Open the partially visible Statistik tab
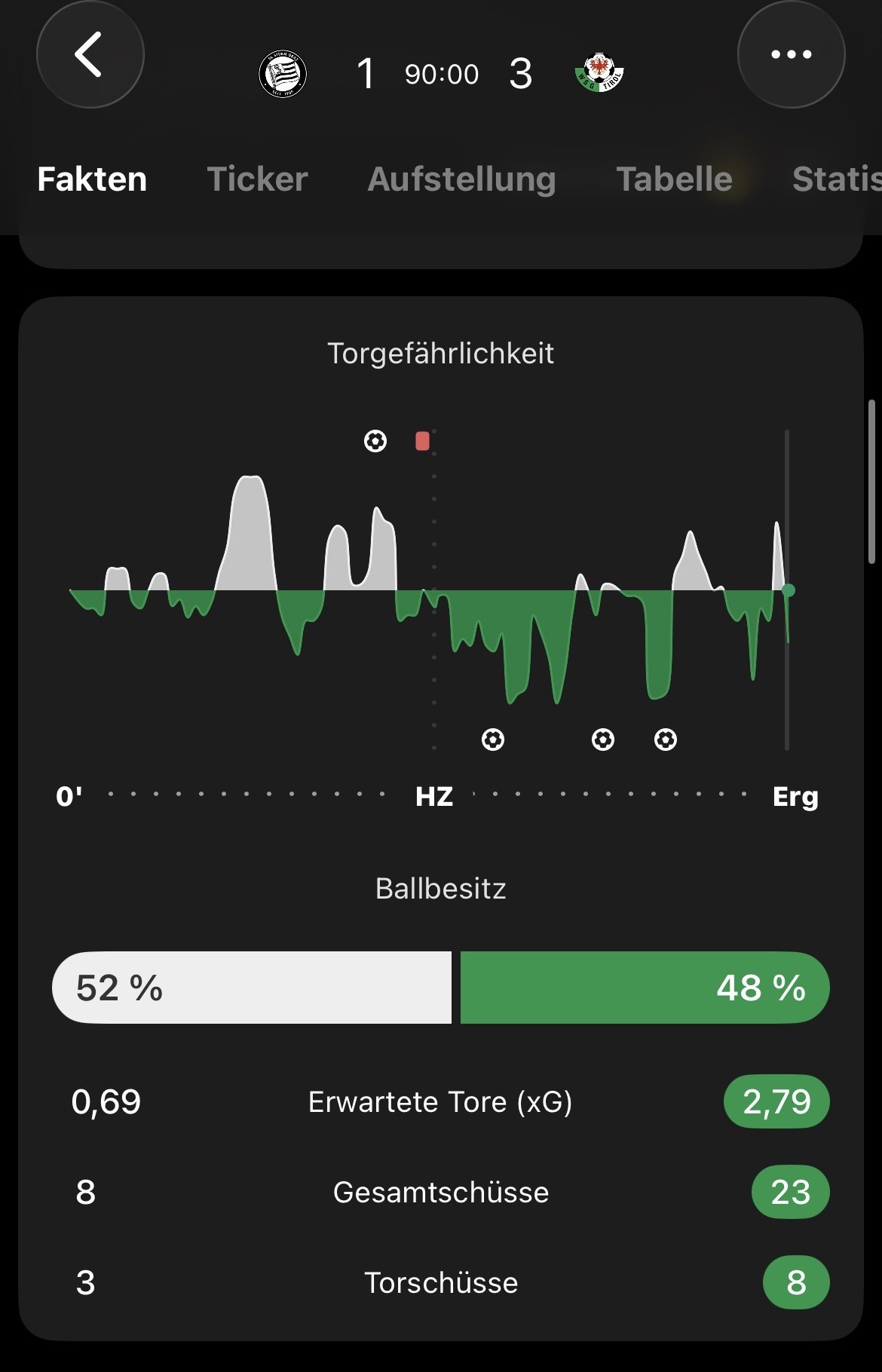 point(837,179)
